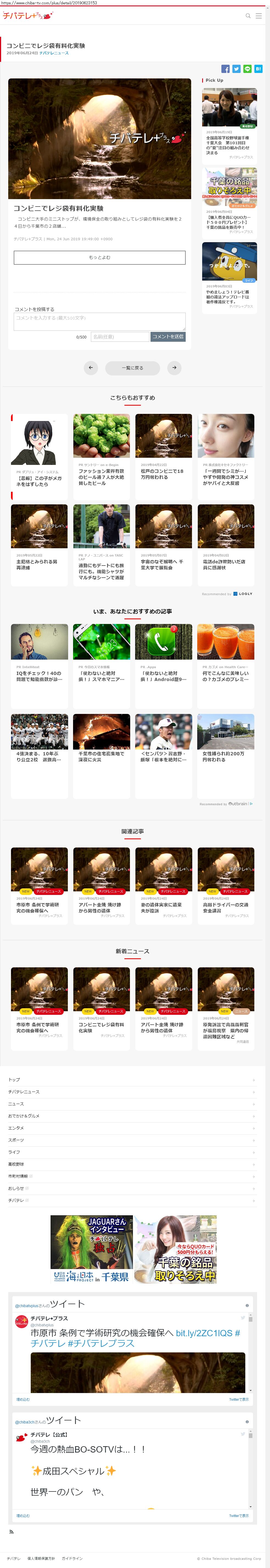Share the article on Twitter
Screen dimensions: 270x1568
click(236, 69)
